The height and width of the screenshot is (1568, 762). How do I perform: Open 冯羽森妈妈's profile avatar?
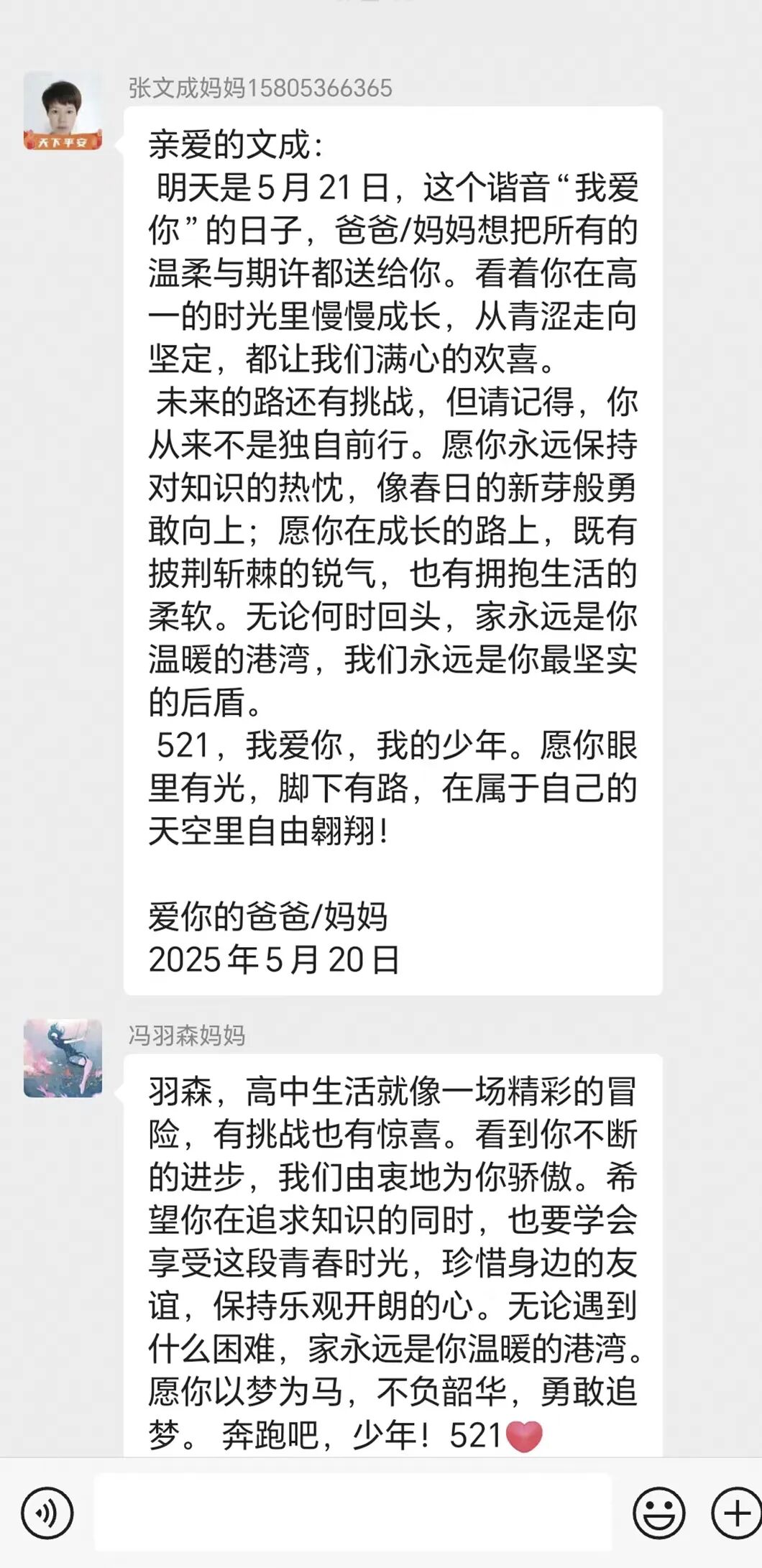(63, 1058)
